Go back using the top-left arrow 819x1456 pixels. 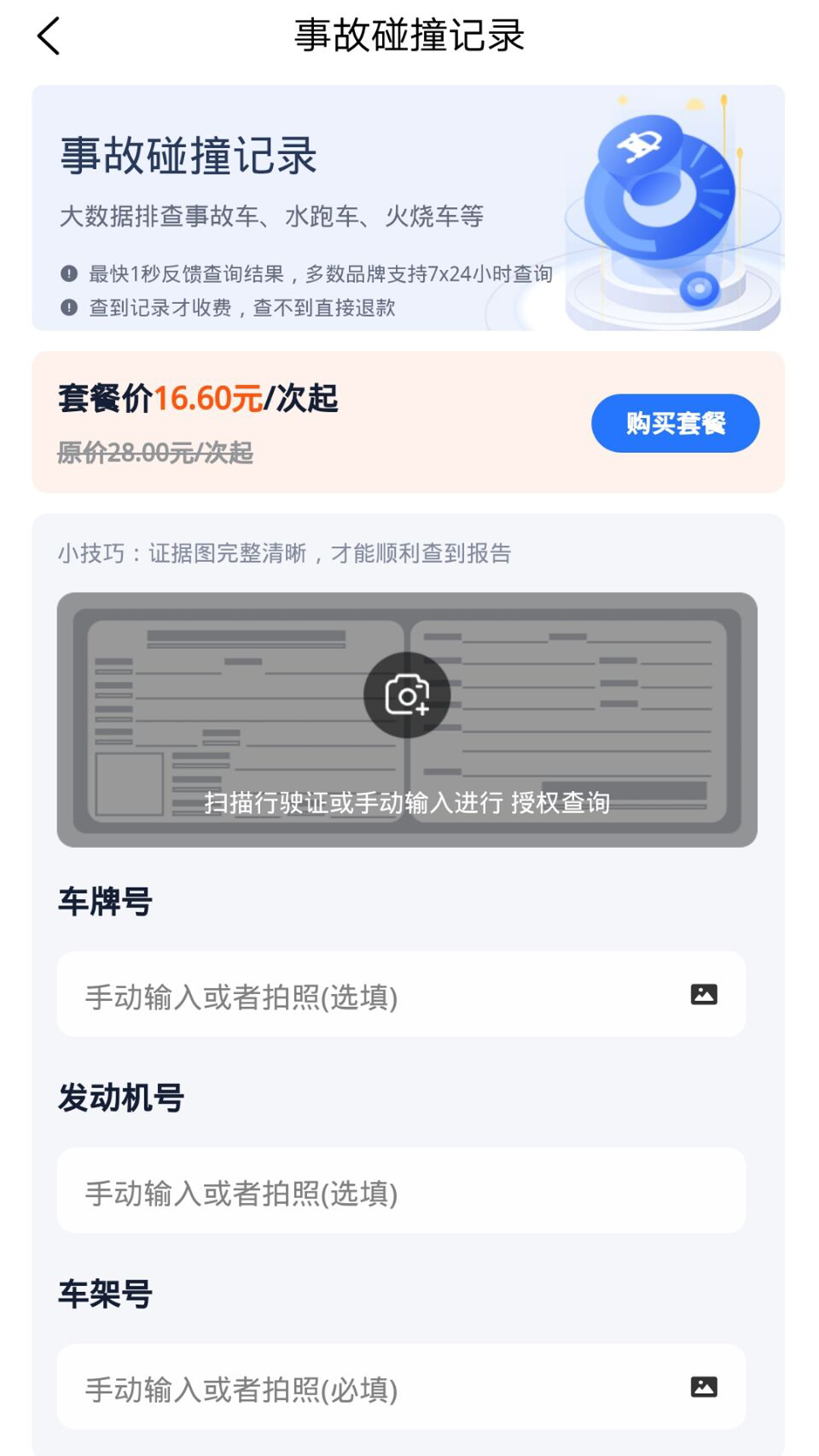point(49,36)
